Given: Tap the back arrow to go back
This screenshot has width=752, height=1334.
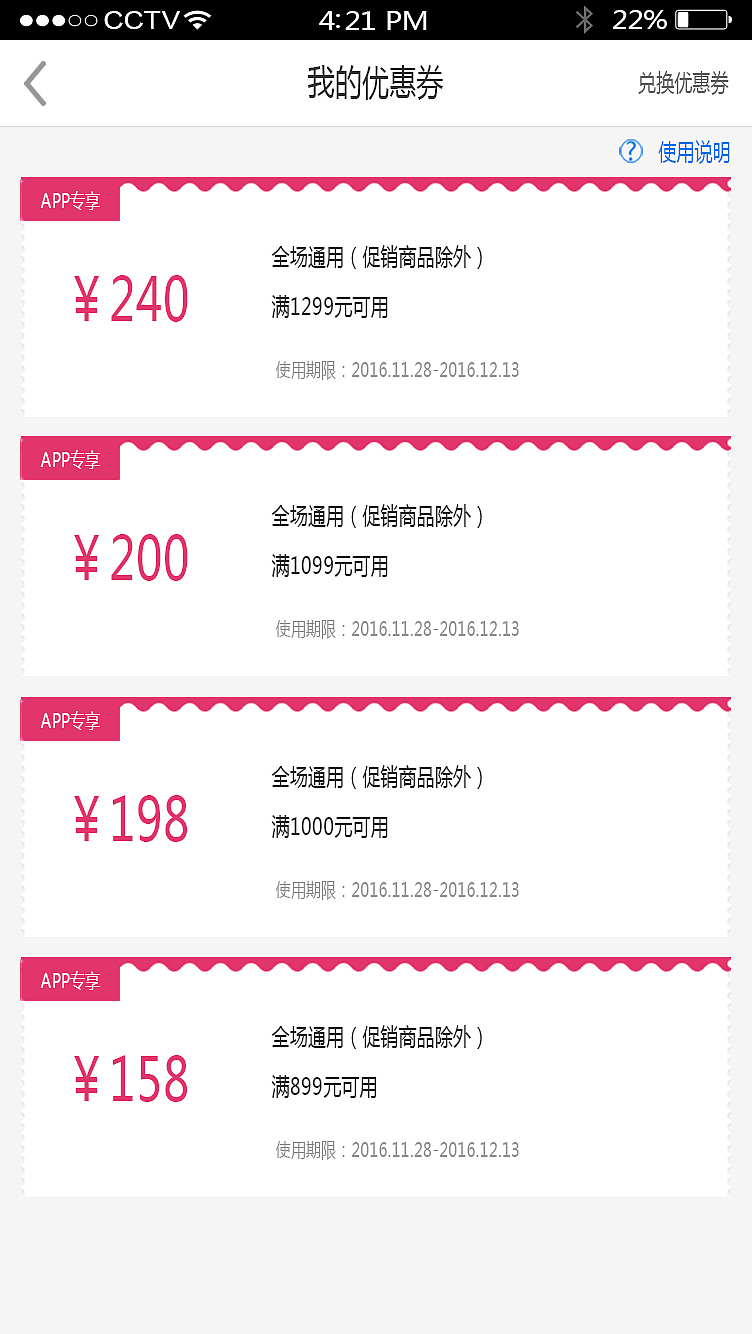Looking at the screenshot, I should pos(36,83).
